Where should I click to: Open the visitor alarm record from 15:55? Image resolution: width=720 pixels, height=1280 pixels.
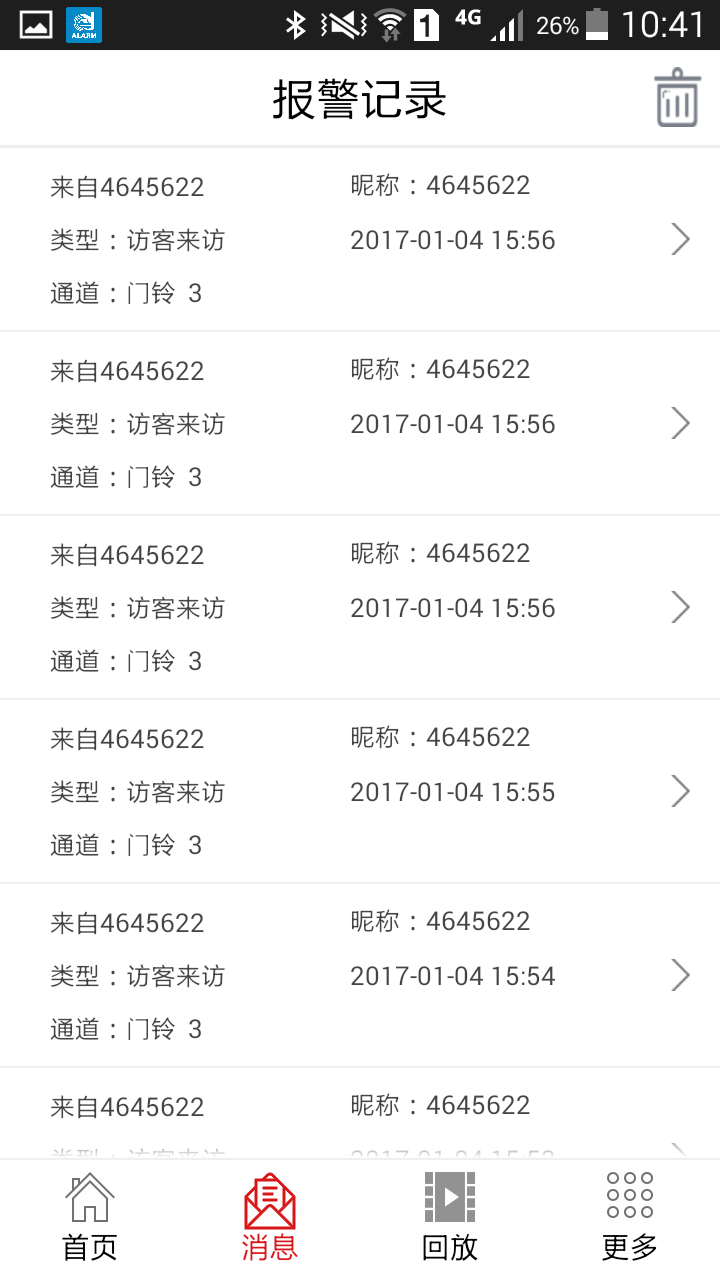click(x=360, y=792)
